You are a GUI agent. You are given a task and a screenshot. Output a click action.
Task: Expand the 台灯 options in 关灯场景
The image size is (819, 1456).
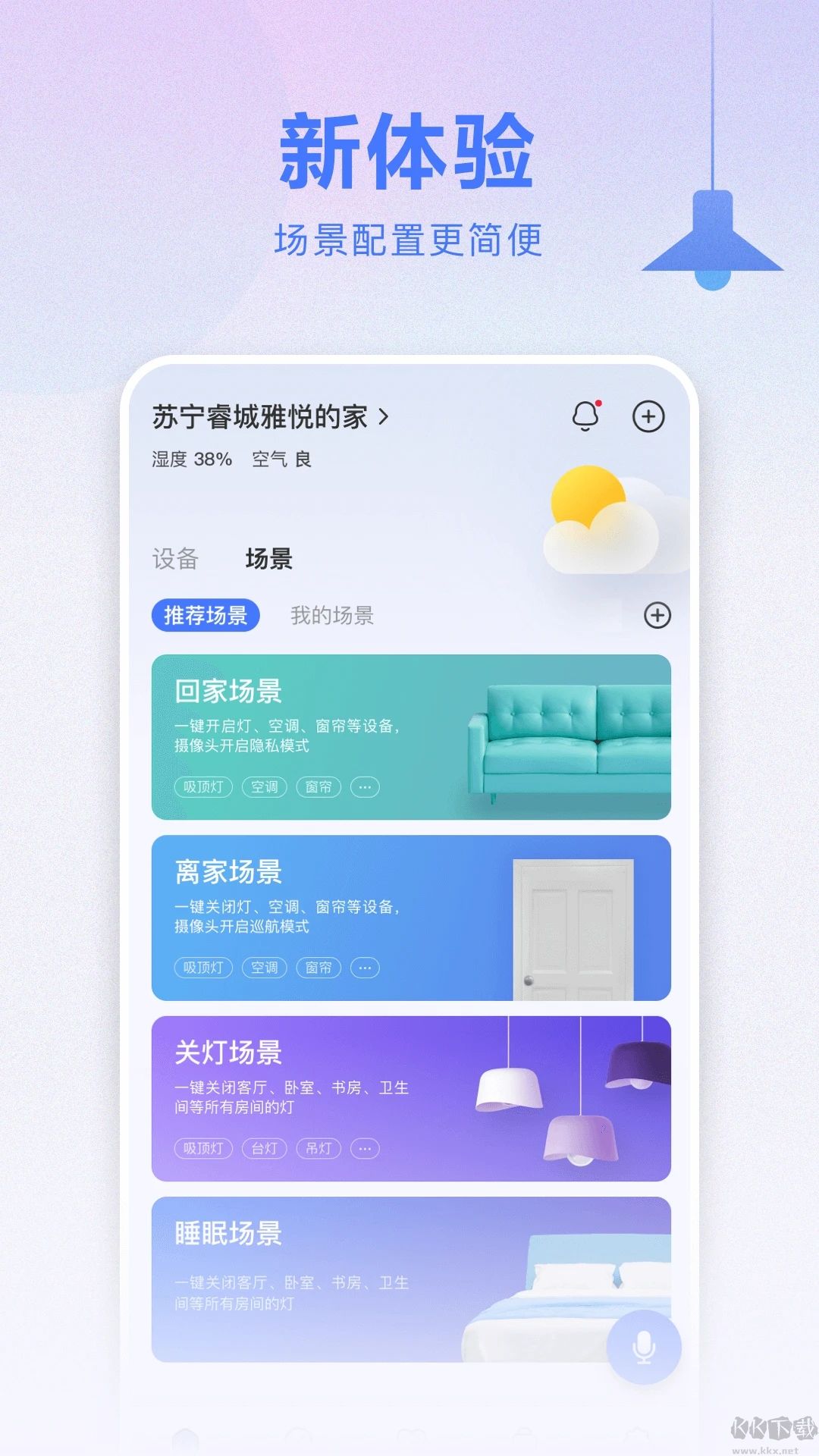(264, 1148)
